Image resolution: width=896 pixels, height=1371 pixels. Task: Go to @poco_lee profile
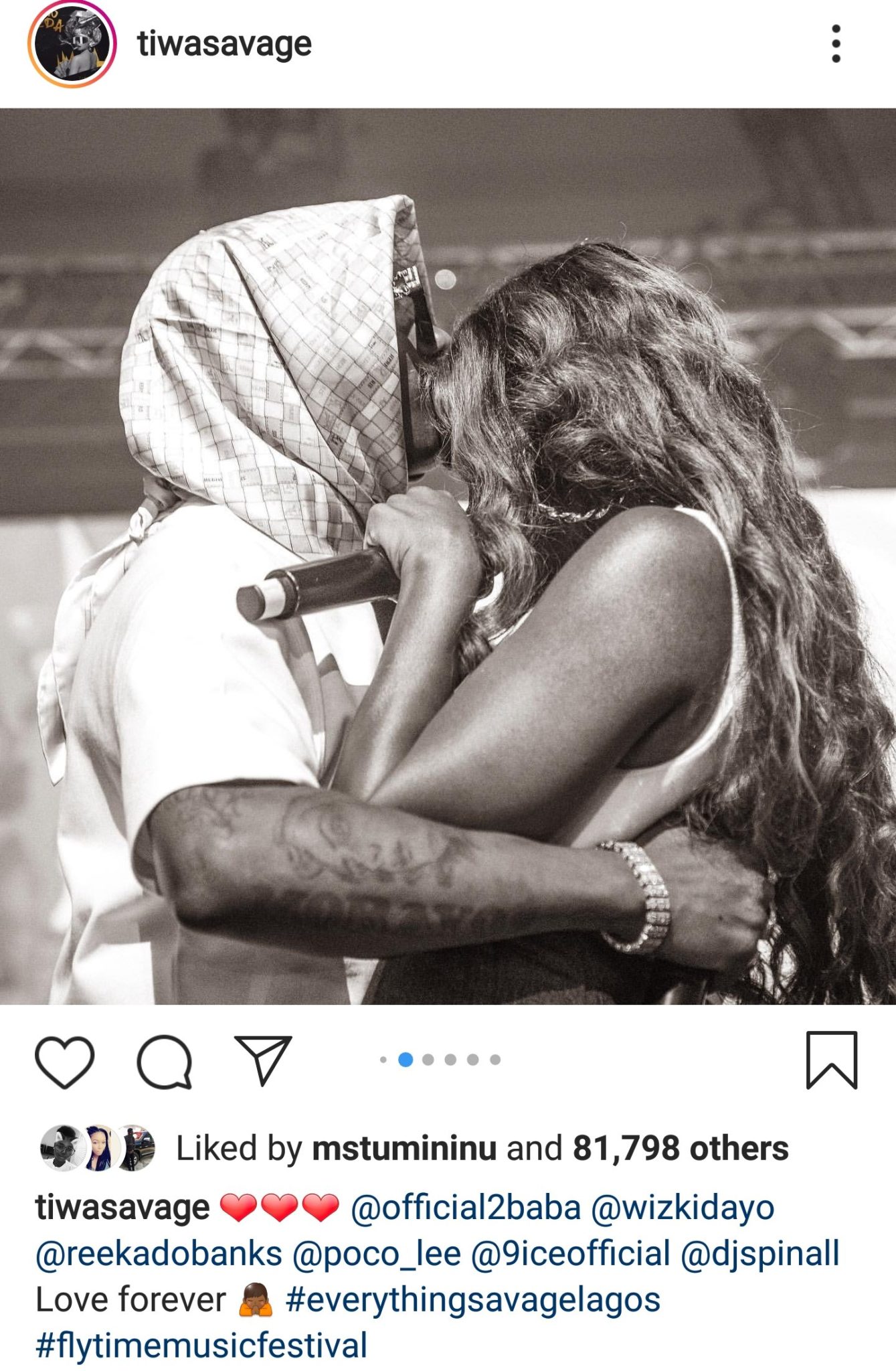(376, 1254)
